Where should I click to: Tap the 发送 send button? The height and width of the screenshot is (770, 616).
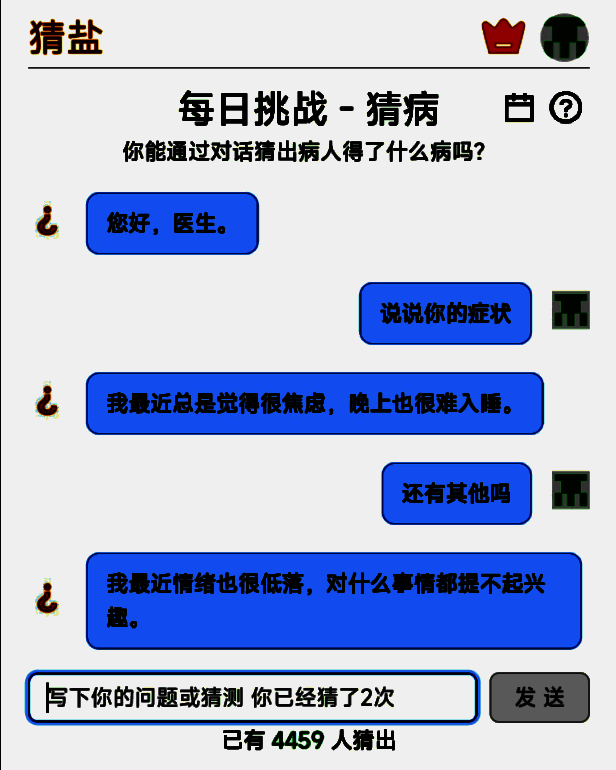pos(539,697)
